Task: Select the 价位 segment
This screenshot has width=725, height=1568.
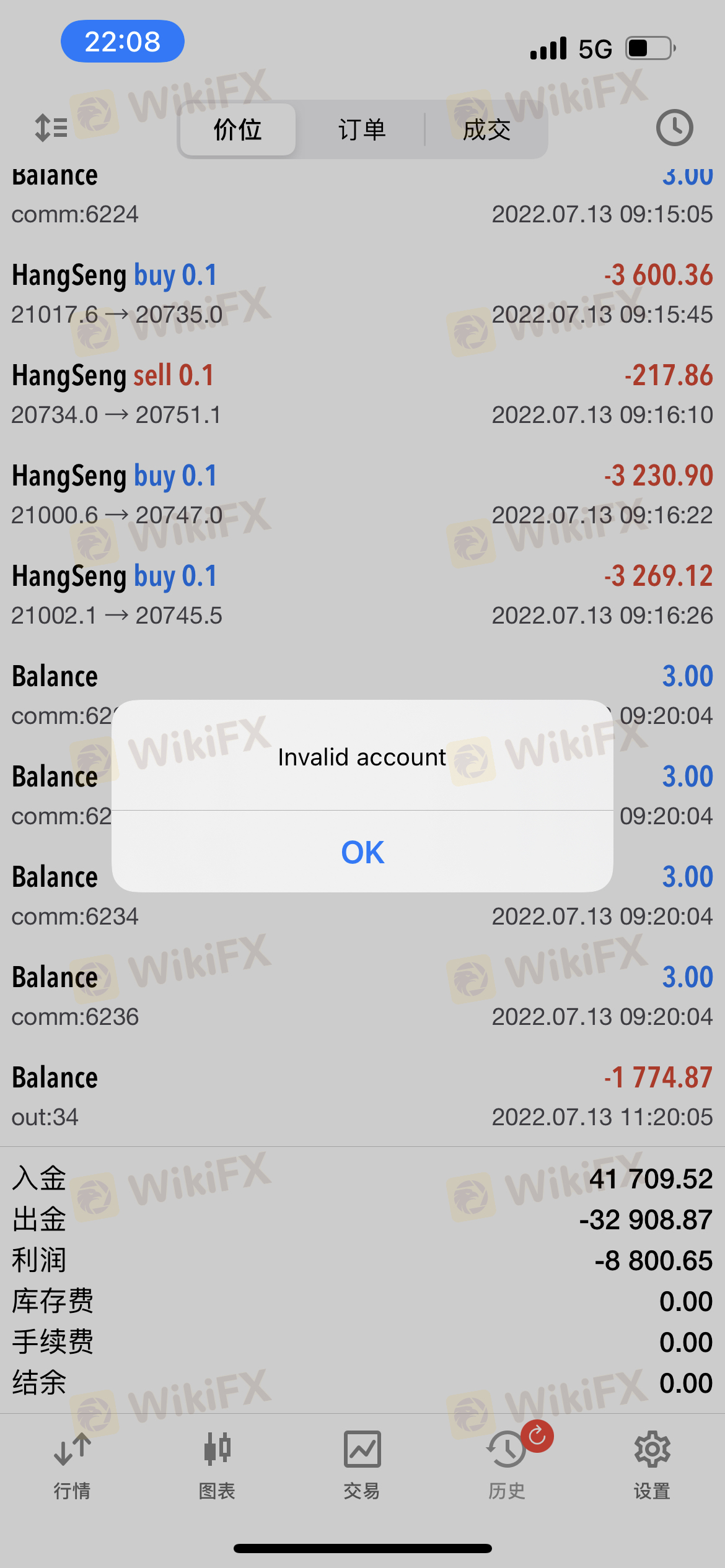Action: click(x=237, y=129)
